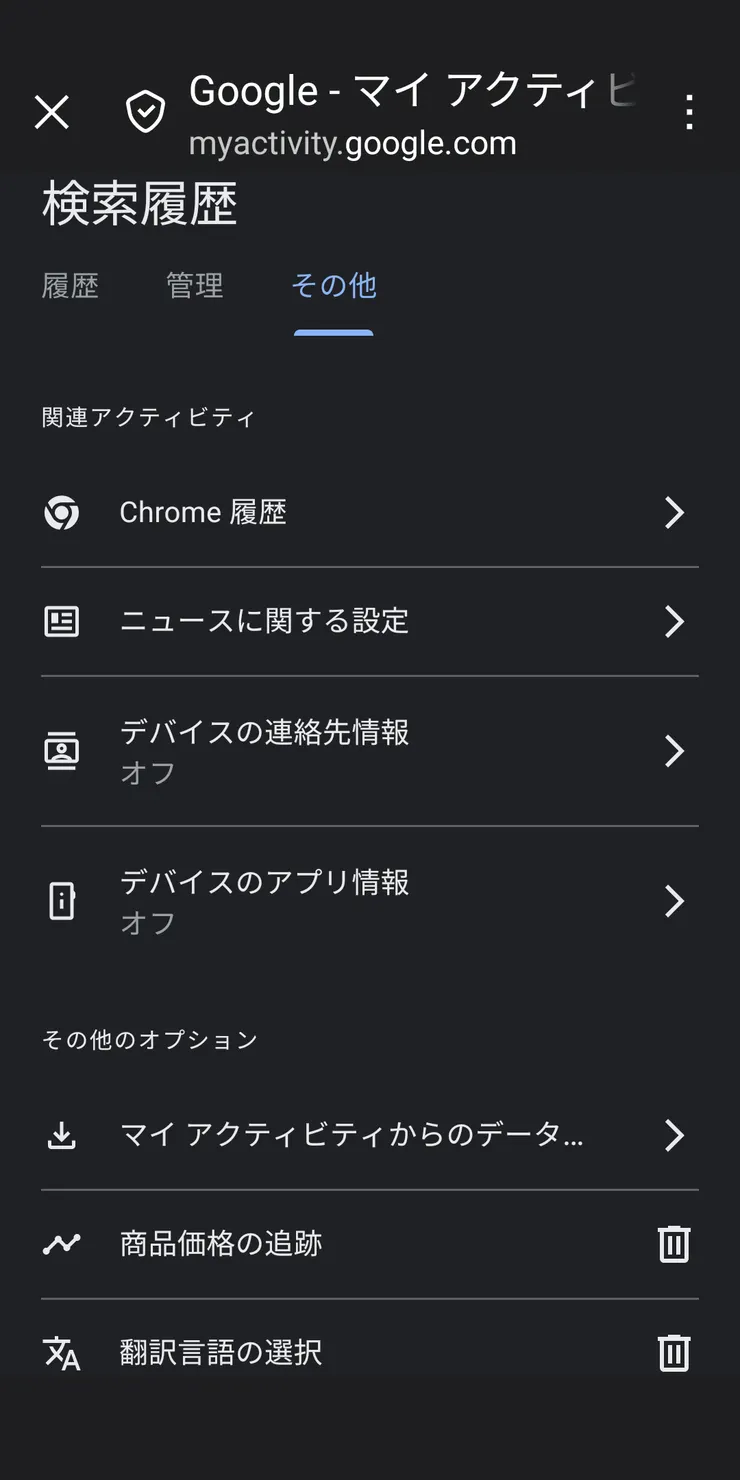Screen dimensions: 740x1480
Task: Switch to the 管理 tab
Action: pyautogui.click(x=195, y=287)
